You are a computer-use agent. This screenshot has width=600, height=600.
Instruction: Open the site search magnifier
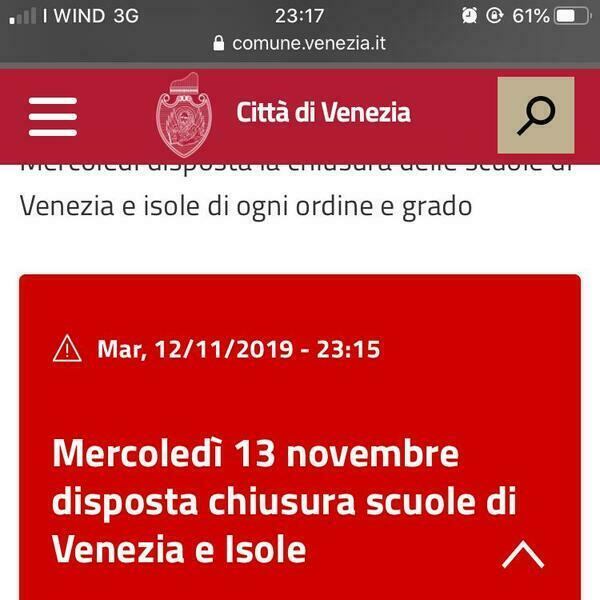pyautogui.click(x=536, y=115)
